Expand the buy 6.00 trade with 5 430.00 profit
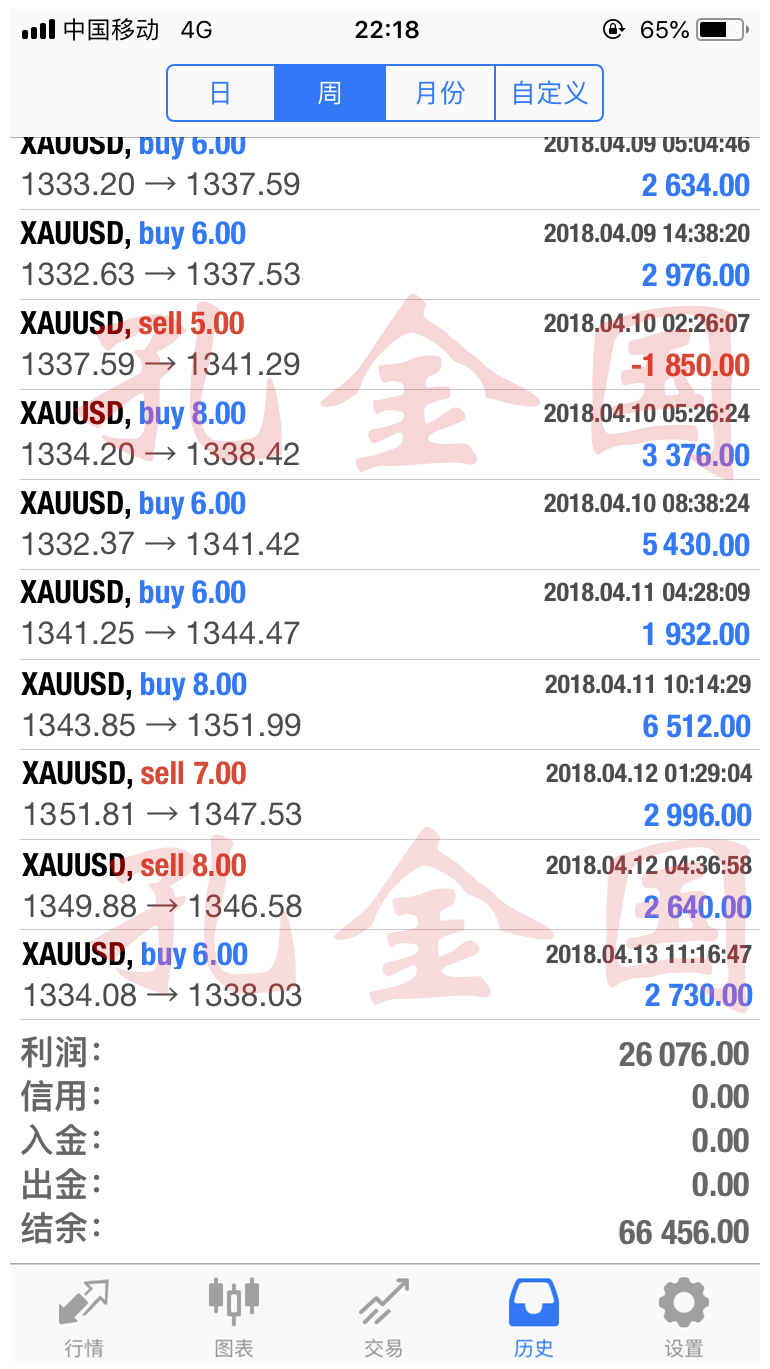The image size is (770, 1369). tap(385, 525)
